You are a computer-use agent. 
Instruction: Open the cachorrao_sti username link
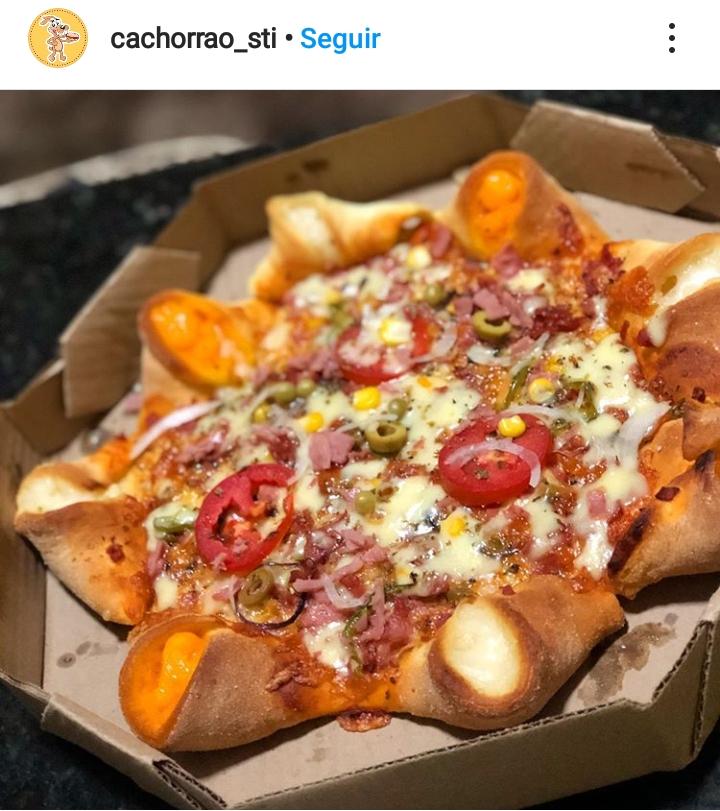pyautogui.click(x=192, y=39)
